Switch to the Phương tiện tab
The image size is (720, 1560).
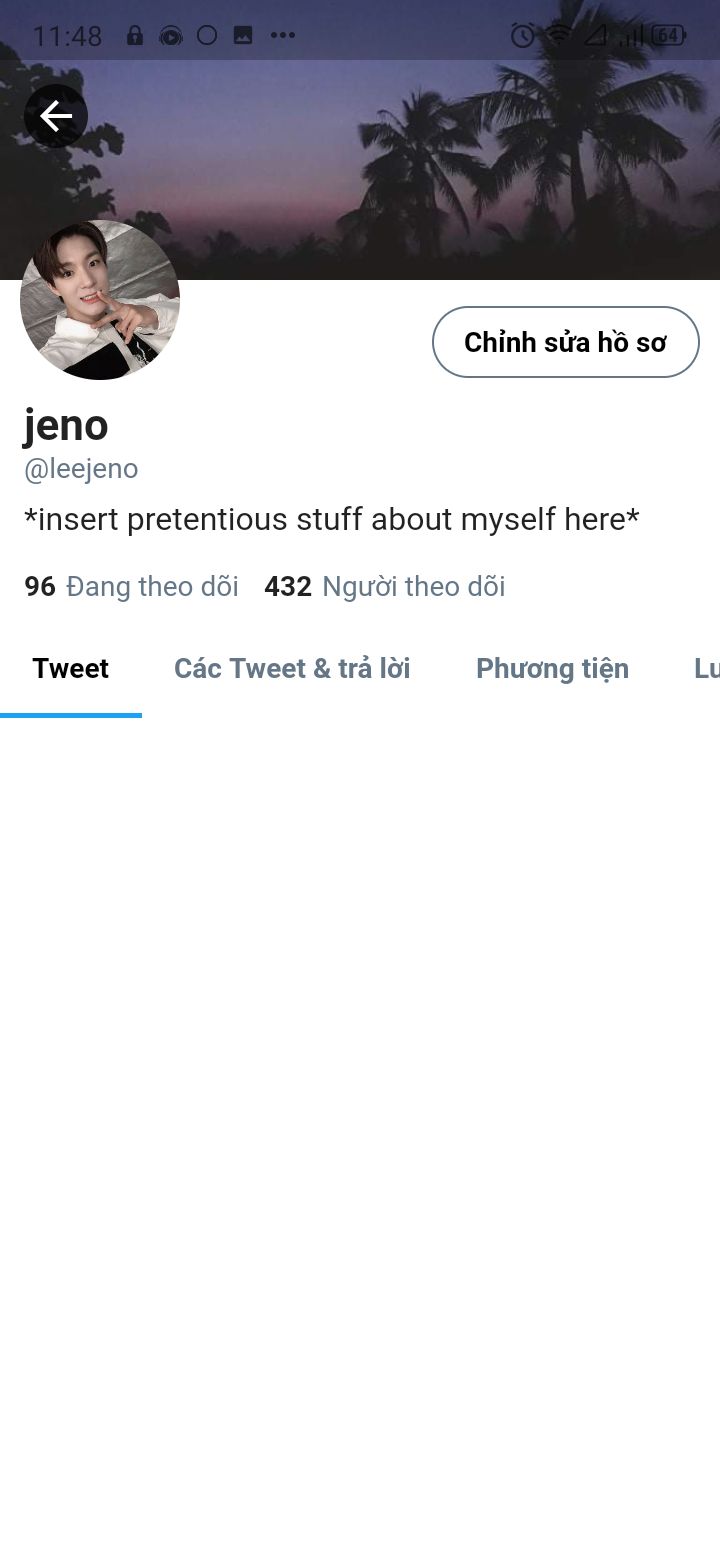tap(552, 669)
